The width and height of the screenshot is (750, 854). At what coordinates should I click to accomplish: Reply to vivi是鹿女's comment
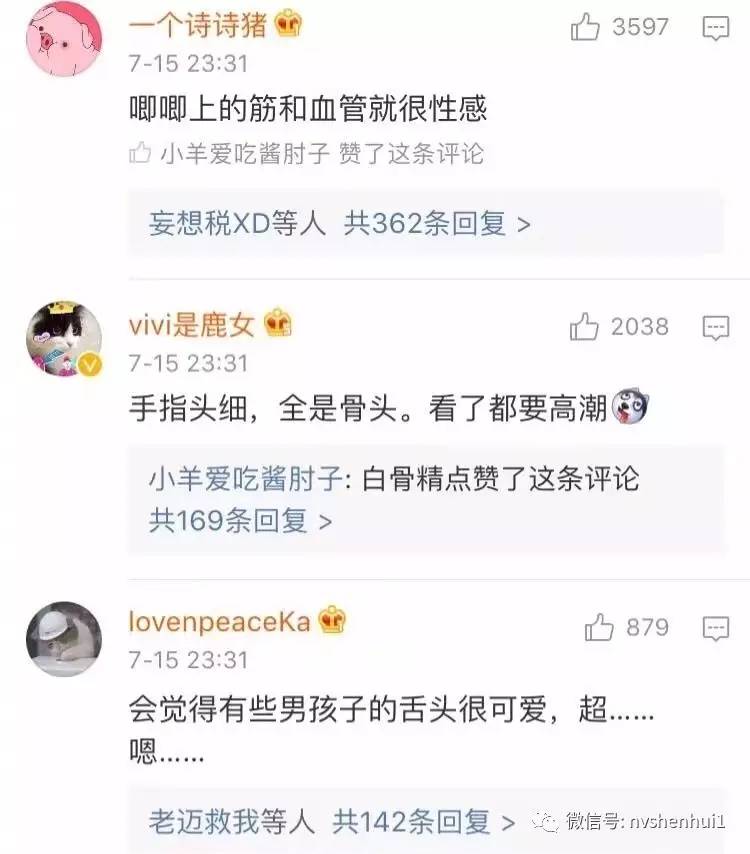pyautogui.click(x=715, y=327)
